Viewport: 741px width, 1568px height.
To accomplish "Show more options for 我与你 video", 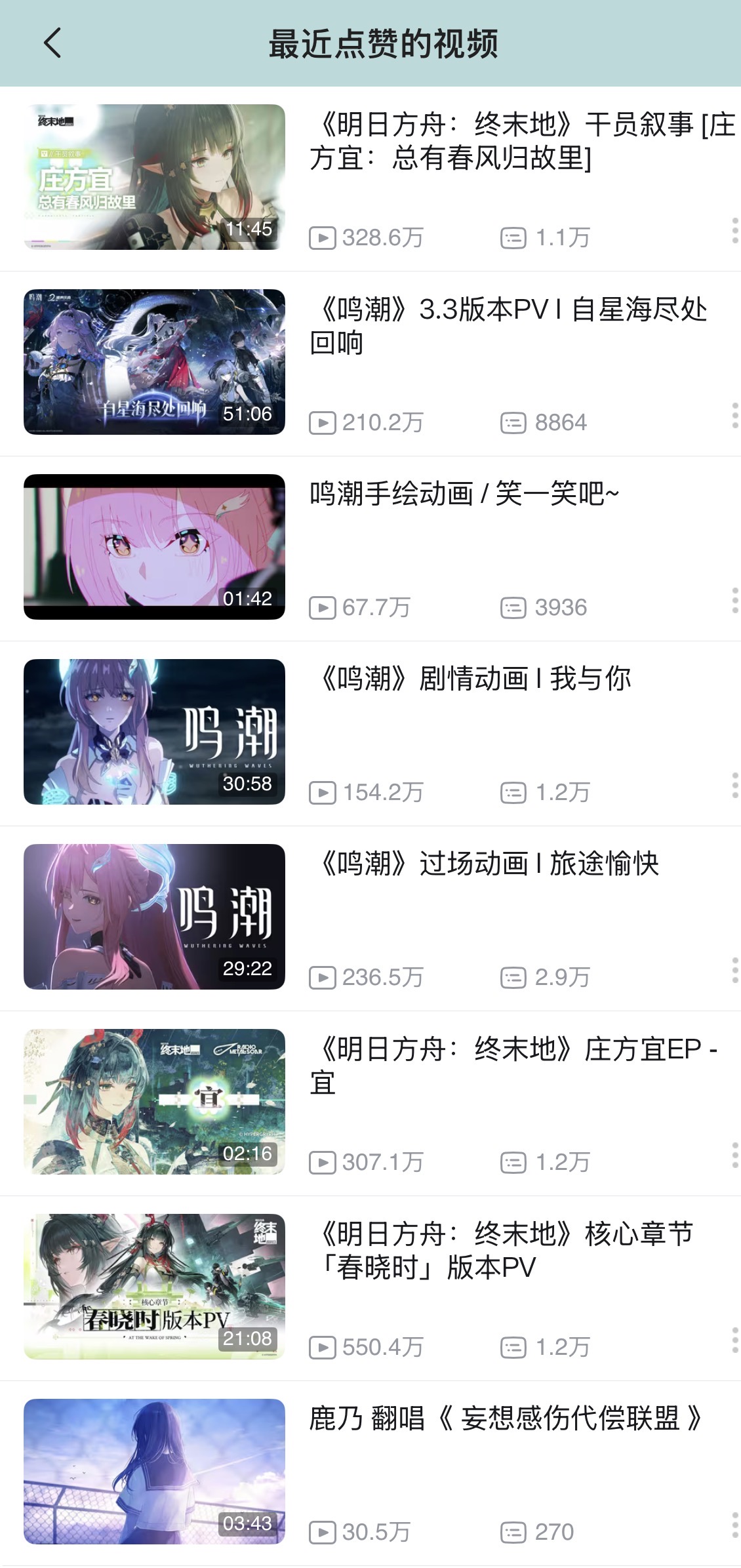I will point(734,786).
